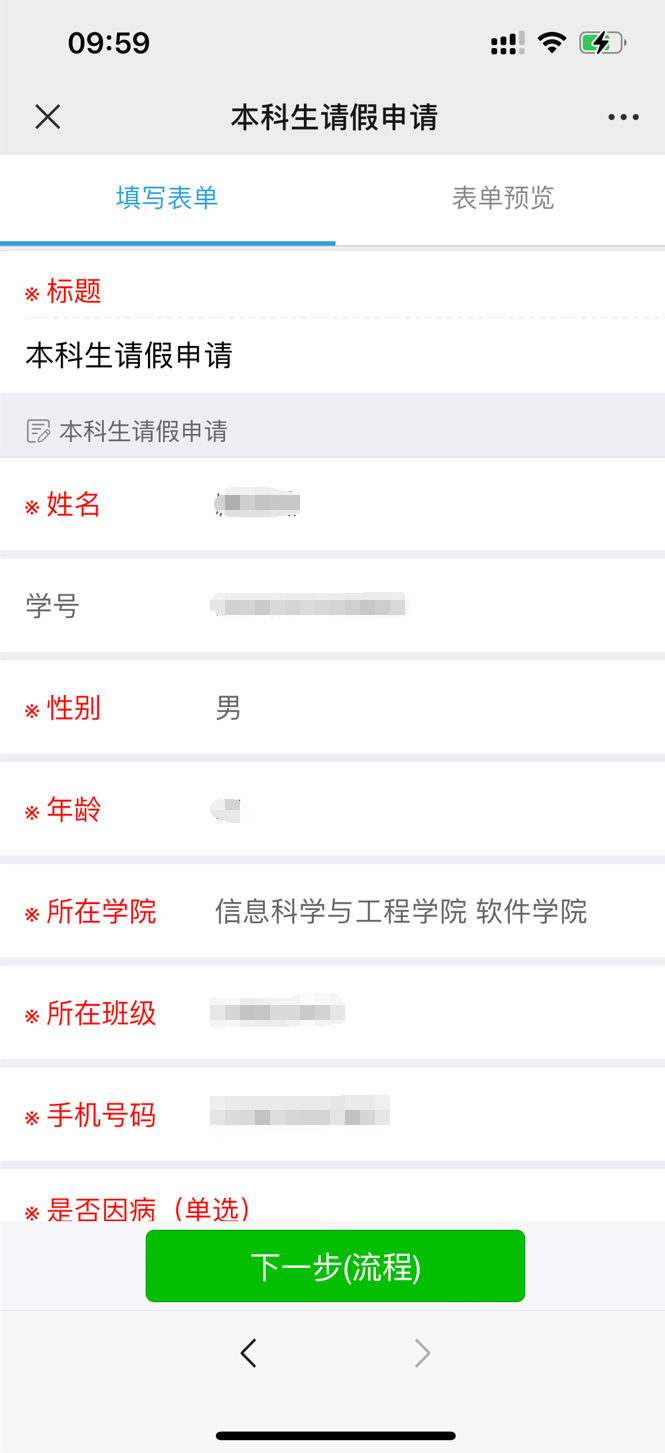Tap the 年龄 field

(x=332, y=810)
